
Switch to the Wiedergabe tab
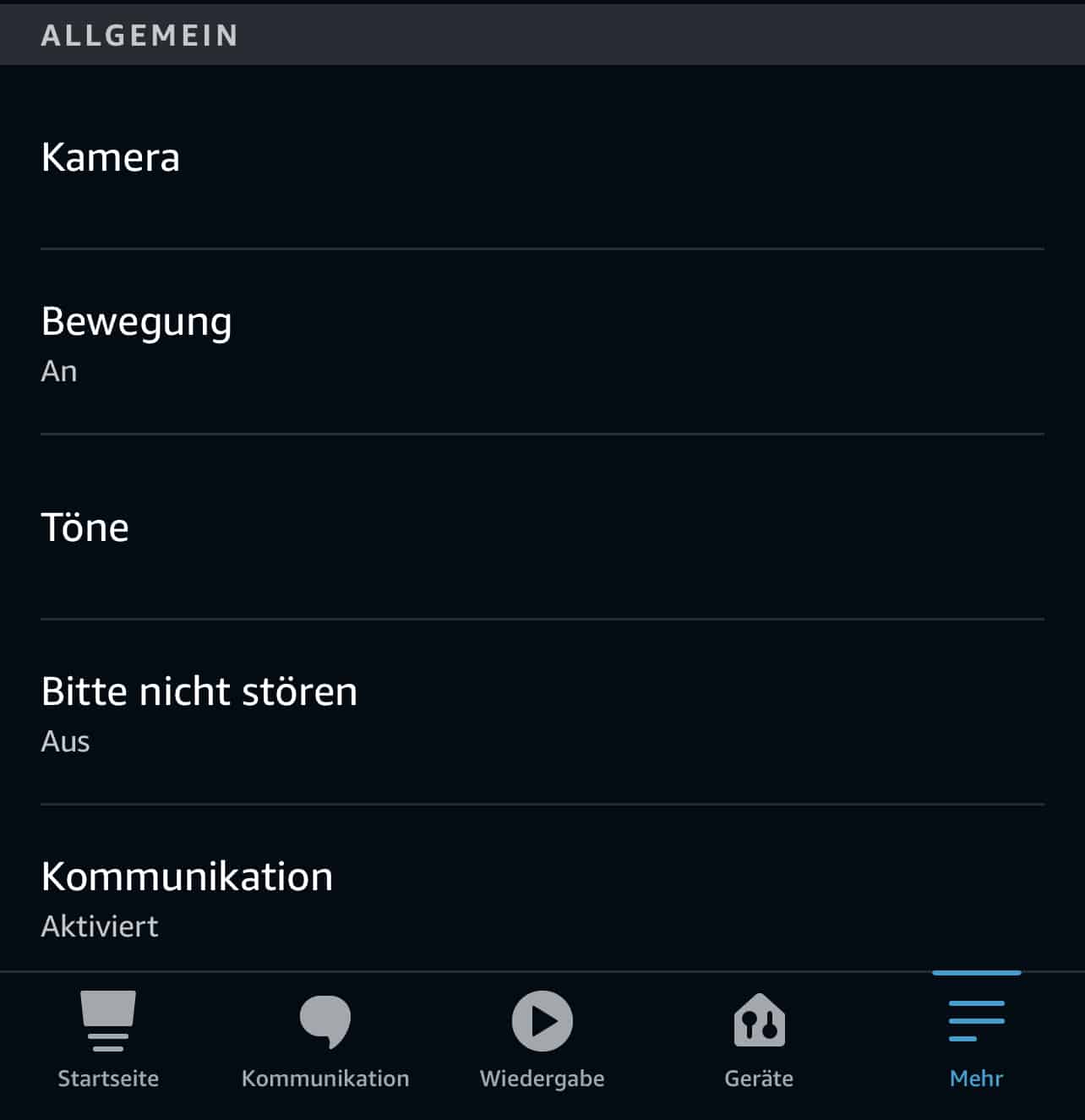(542, 1041)
